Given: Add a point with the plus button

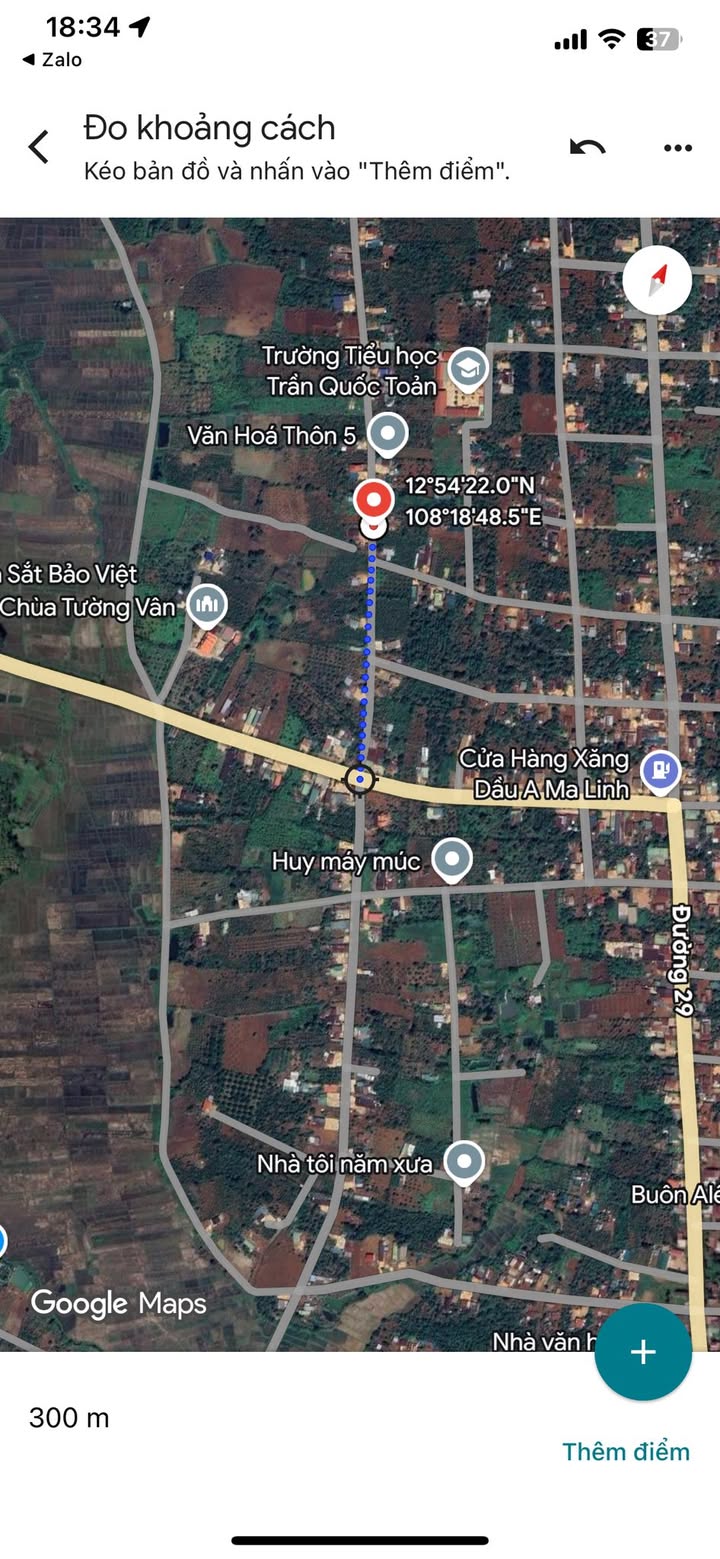Looking at the screenshot, I should 642,1352.
